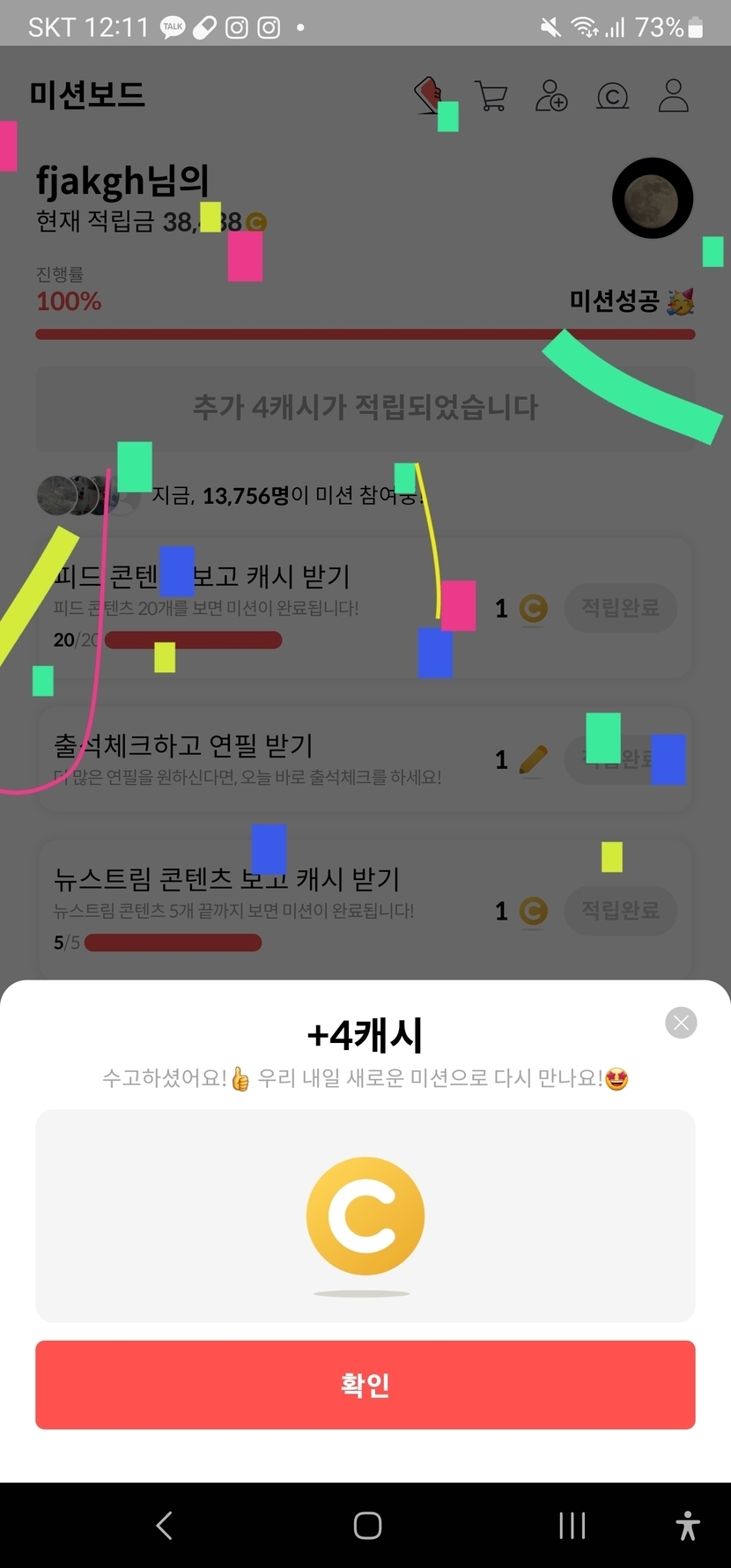Screen dimensions: 731x1568
Task: Confirm with the red 확인 button
Action: coord(365,1385)
